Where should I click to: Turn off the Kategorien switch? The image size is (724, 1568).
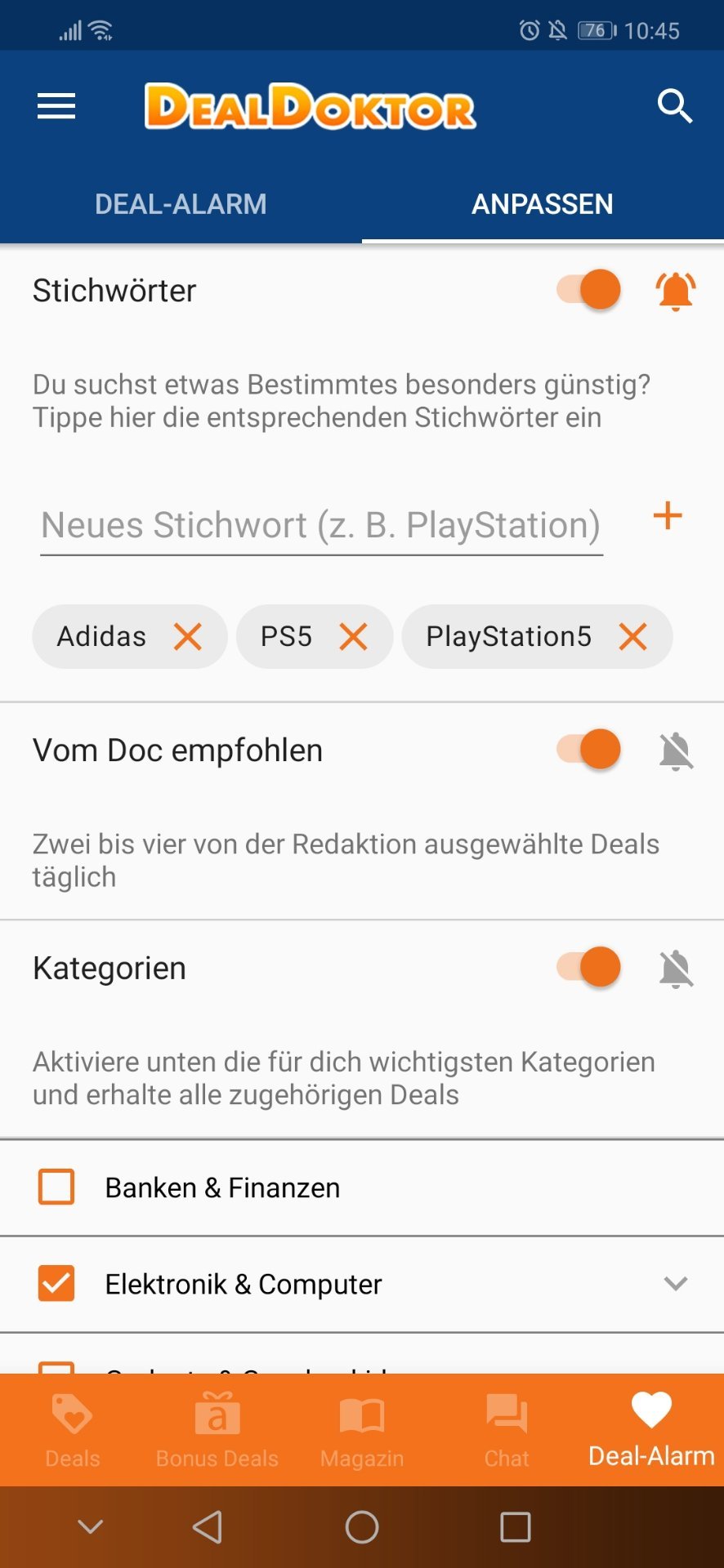589,967
